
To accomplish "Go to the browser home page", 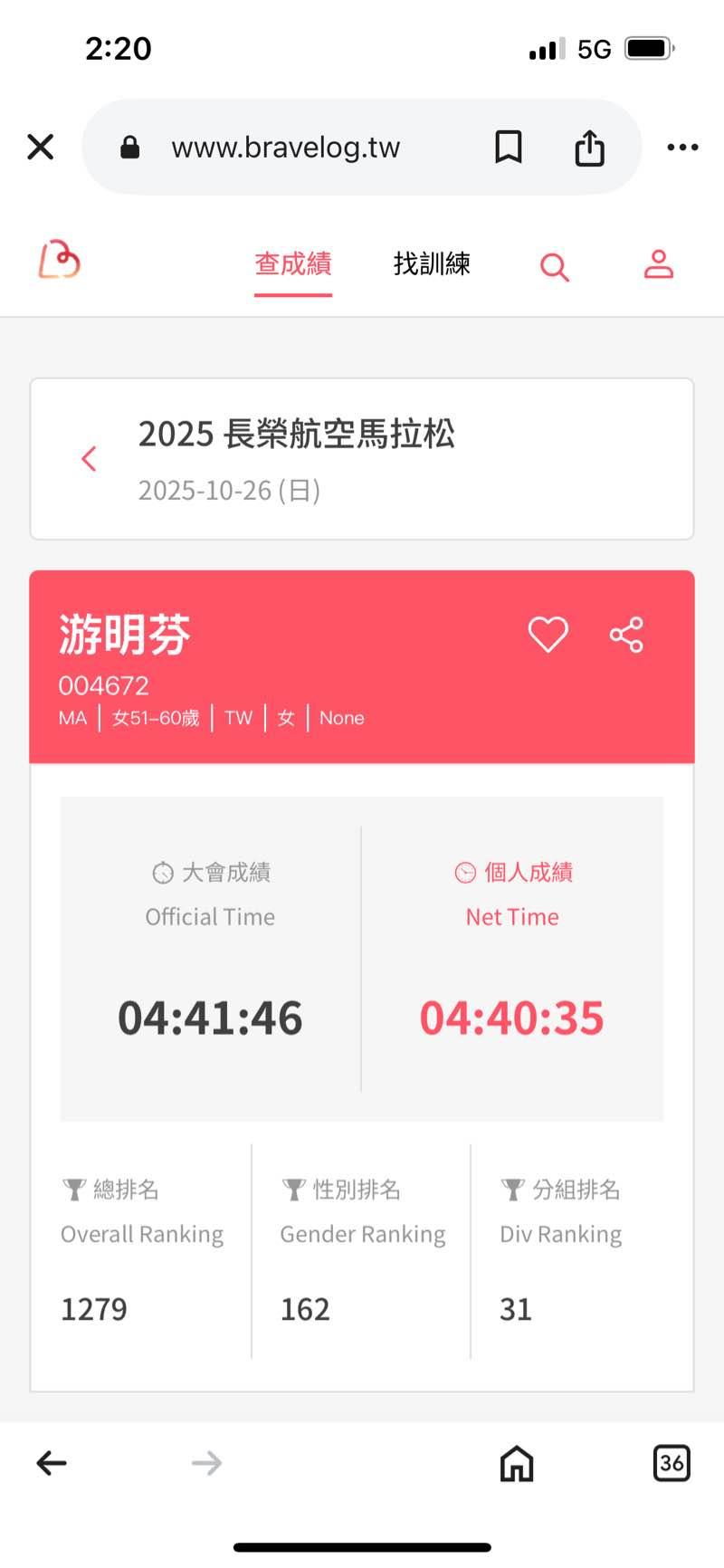I will click(517, 1463).
